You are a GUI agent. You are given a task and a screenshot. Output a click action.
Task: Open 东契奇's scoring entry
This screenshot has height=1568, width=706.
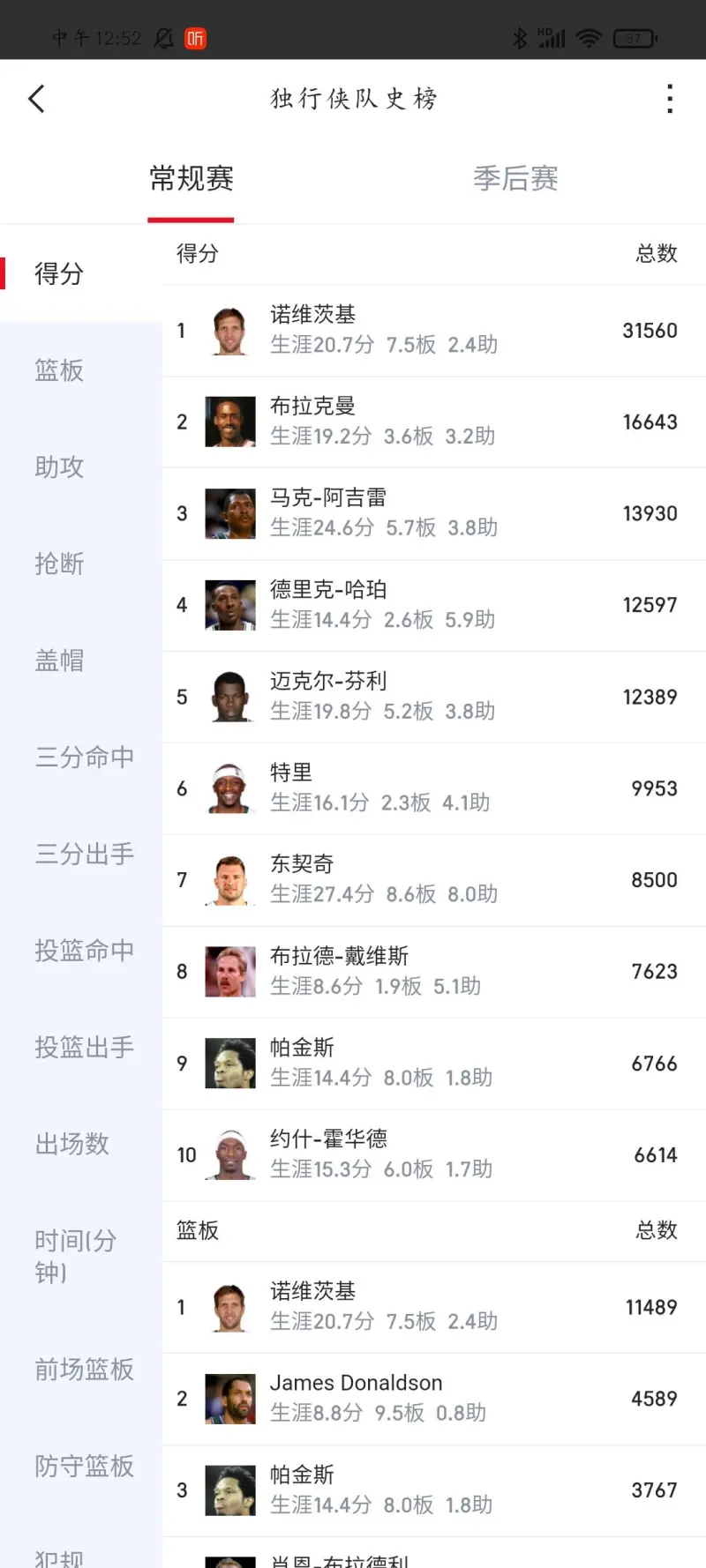pyautogui.click(x=432, y=880)
